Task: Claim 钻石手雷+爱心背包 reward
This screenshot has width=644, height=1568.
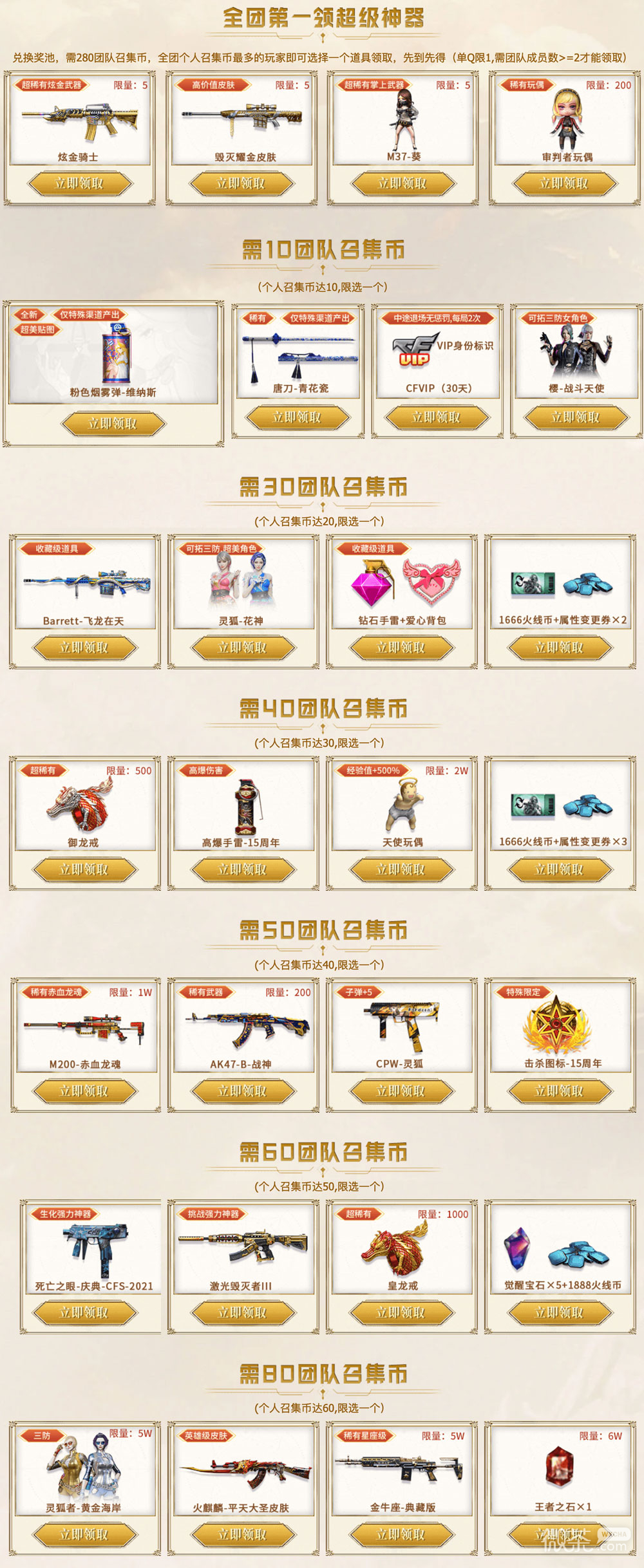Action: coord(402,648)
